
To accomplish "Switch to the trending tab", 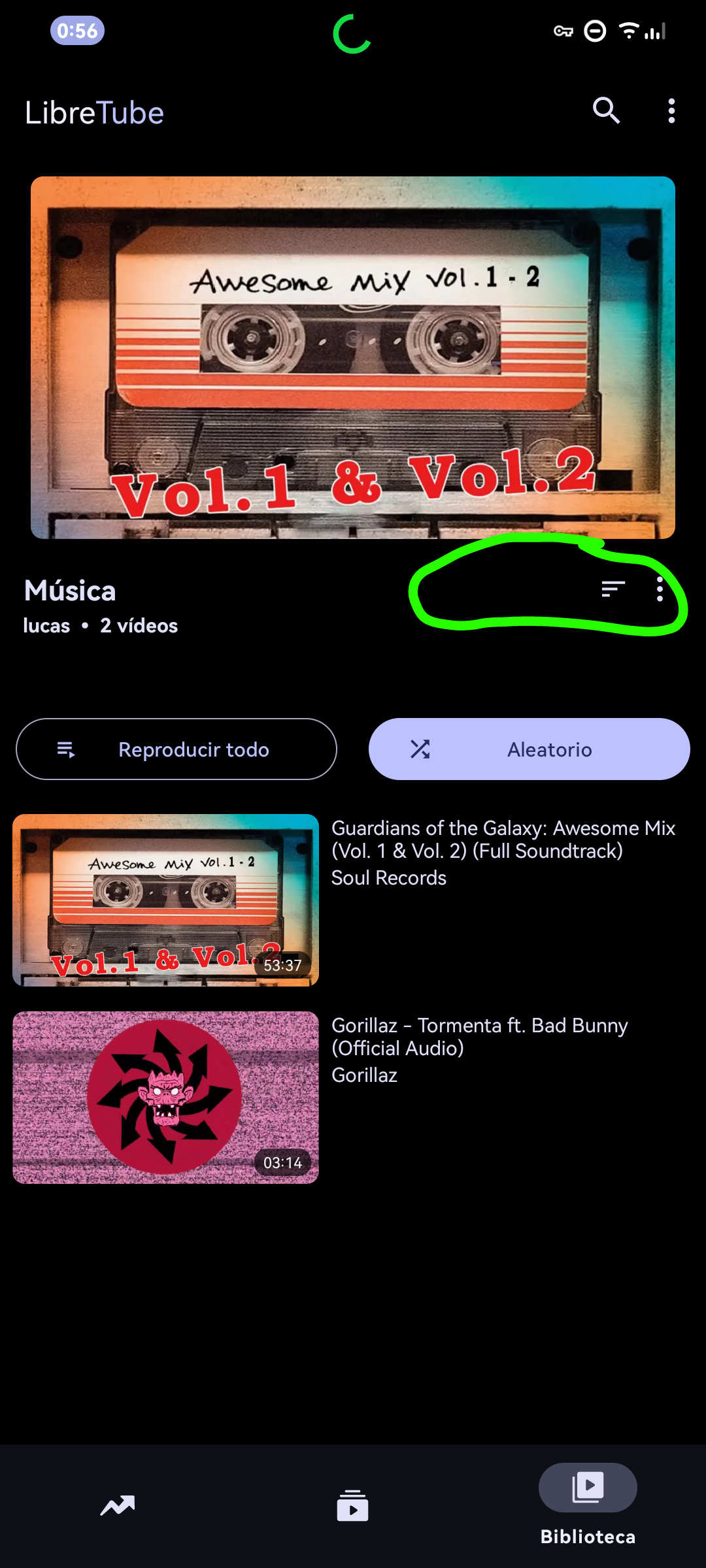I will (x=118, y=1506).
